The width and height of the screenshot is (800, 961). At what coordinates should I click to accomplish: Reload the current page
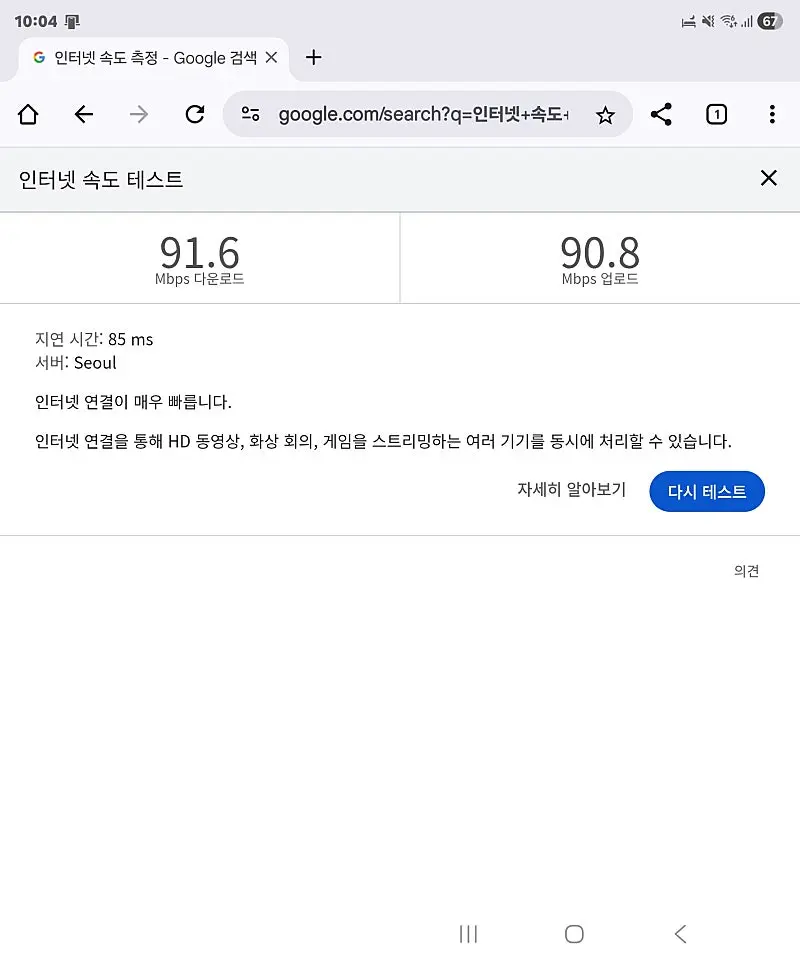coord(195,115)
